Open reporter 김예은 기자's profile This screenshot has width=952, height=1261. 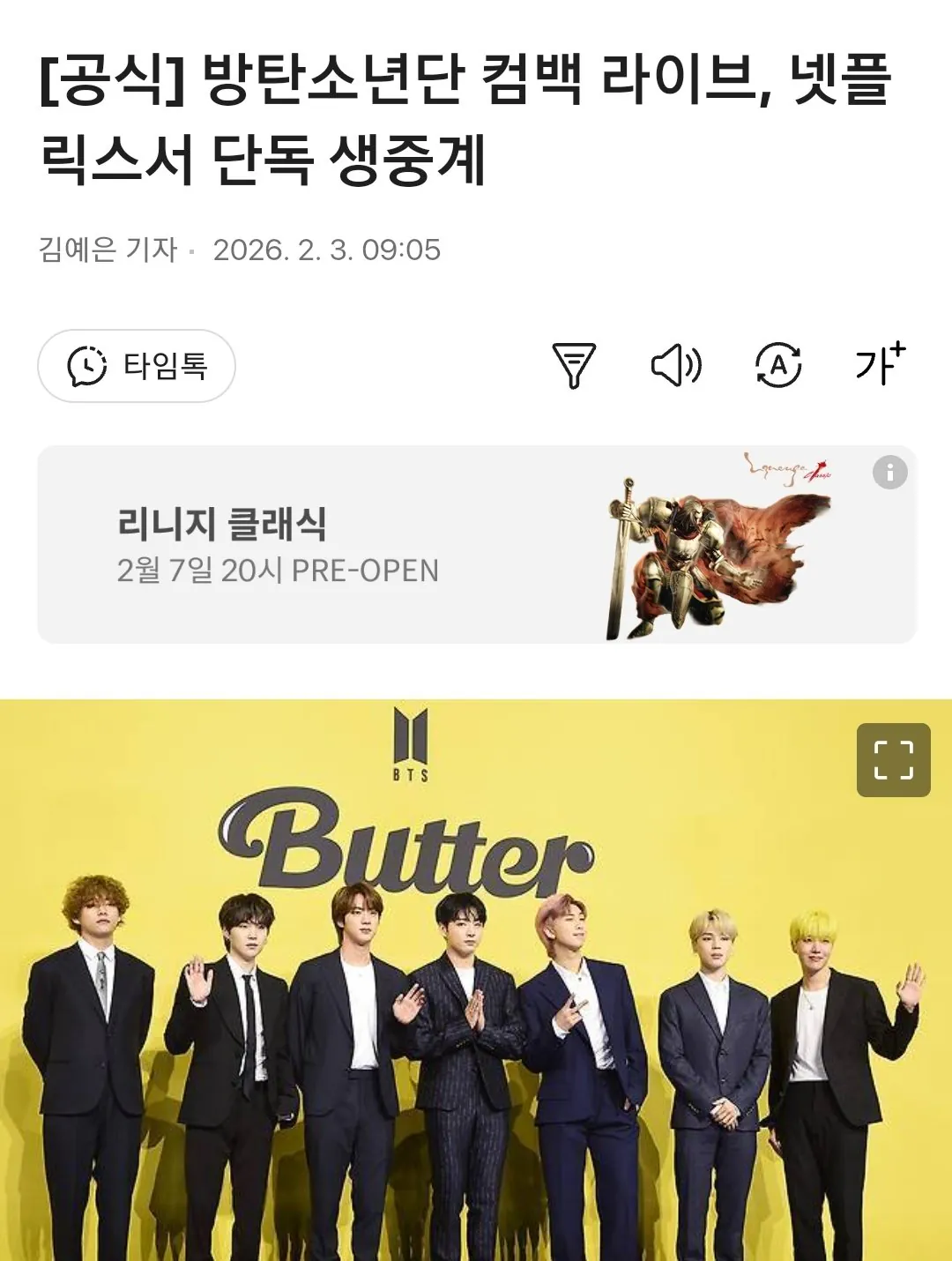(x=108, y=250)
